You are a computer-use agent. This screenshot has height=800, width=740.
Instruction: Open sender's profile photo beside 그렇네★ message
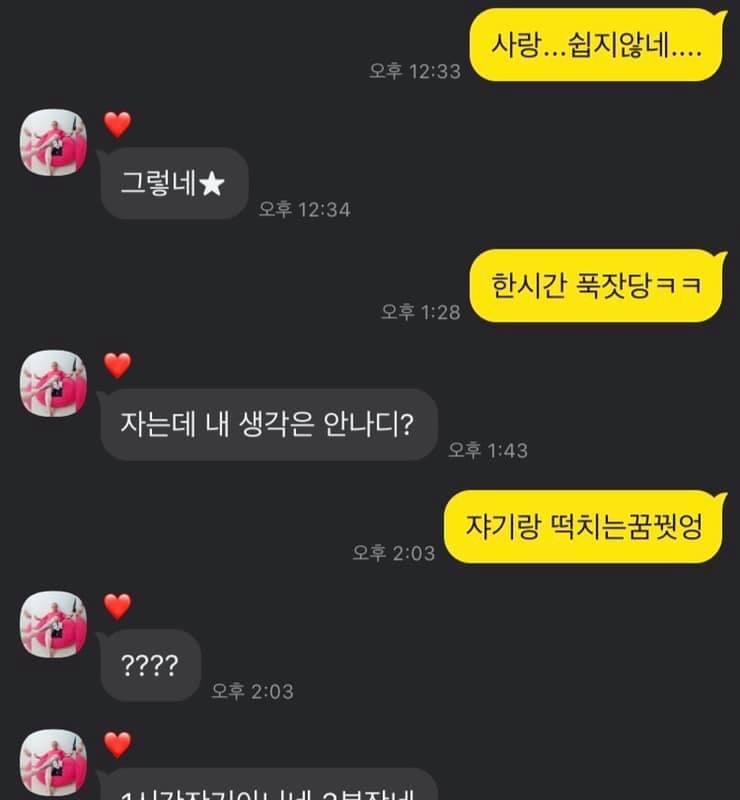pos(54,142)
